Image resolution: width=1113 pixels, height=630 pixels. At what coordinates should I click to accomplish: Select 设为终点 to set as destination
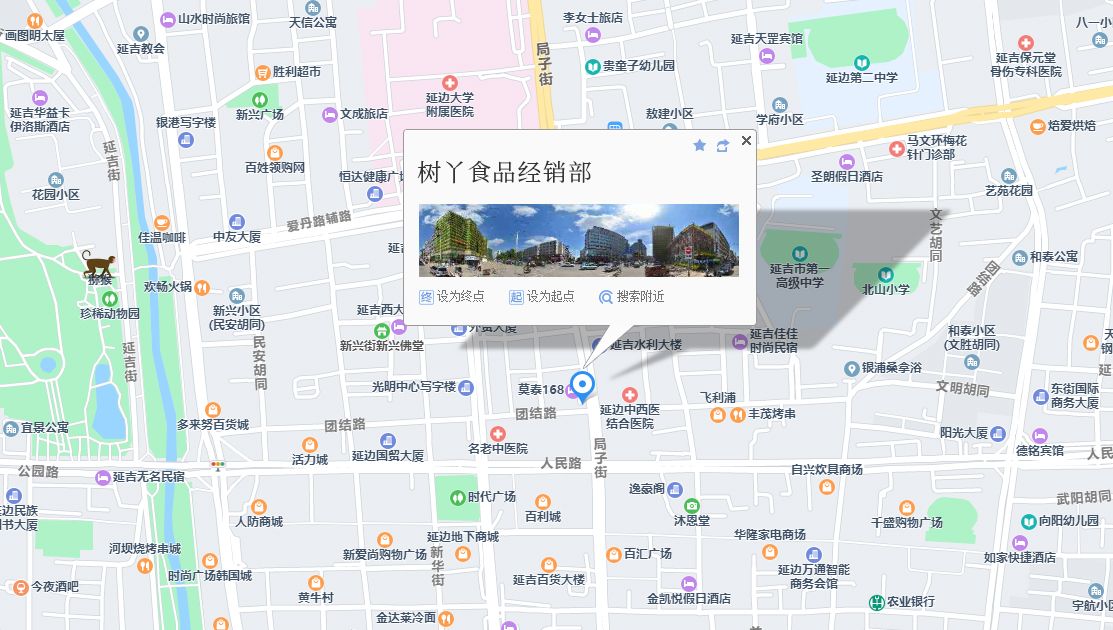[x=452, y=296]
